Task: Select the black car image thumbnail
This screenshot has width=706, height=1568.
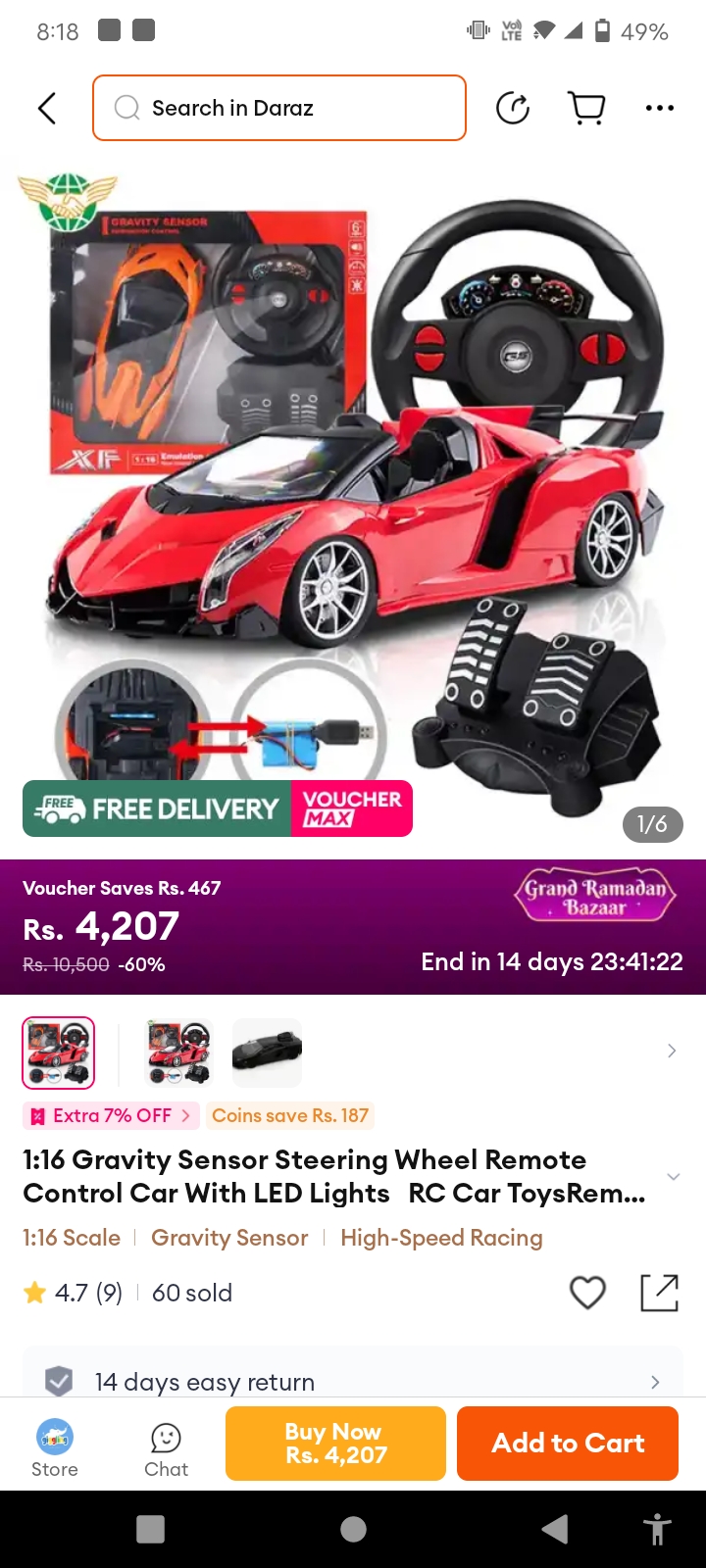Action: click(x=268, y=1053)
